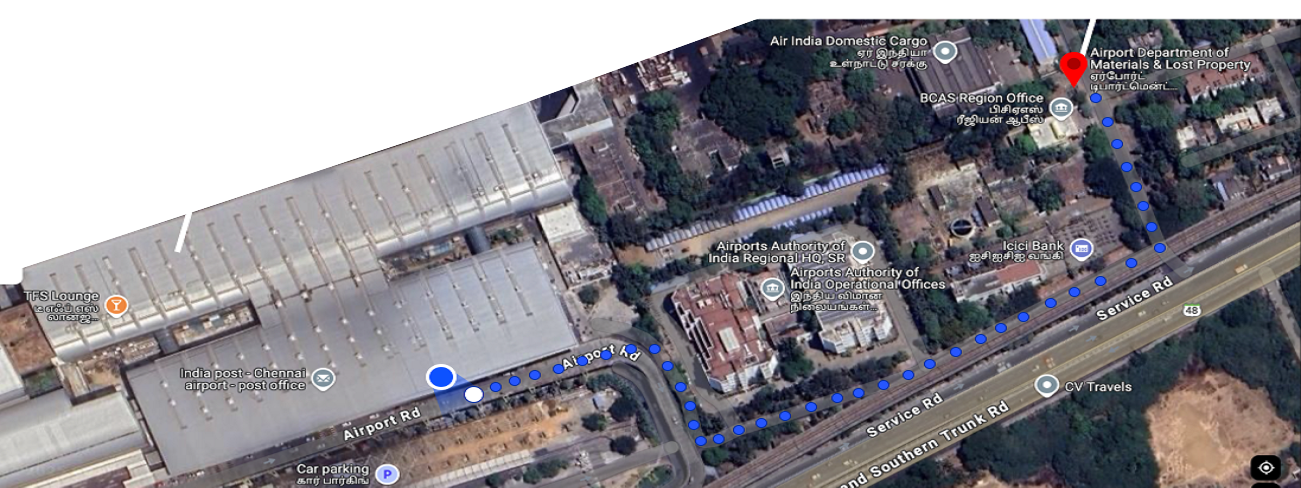Tap the blue current location dot

[x=441, y=377]
